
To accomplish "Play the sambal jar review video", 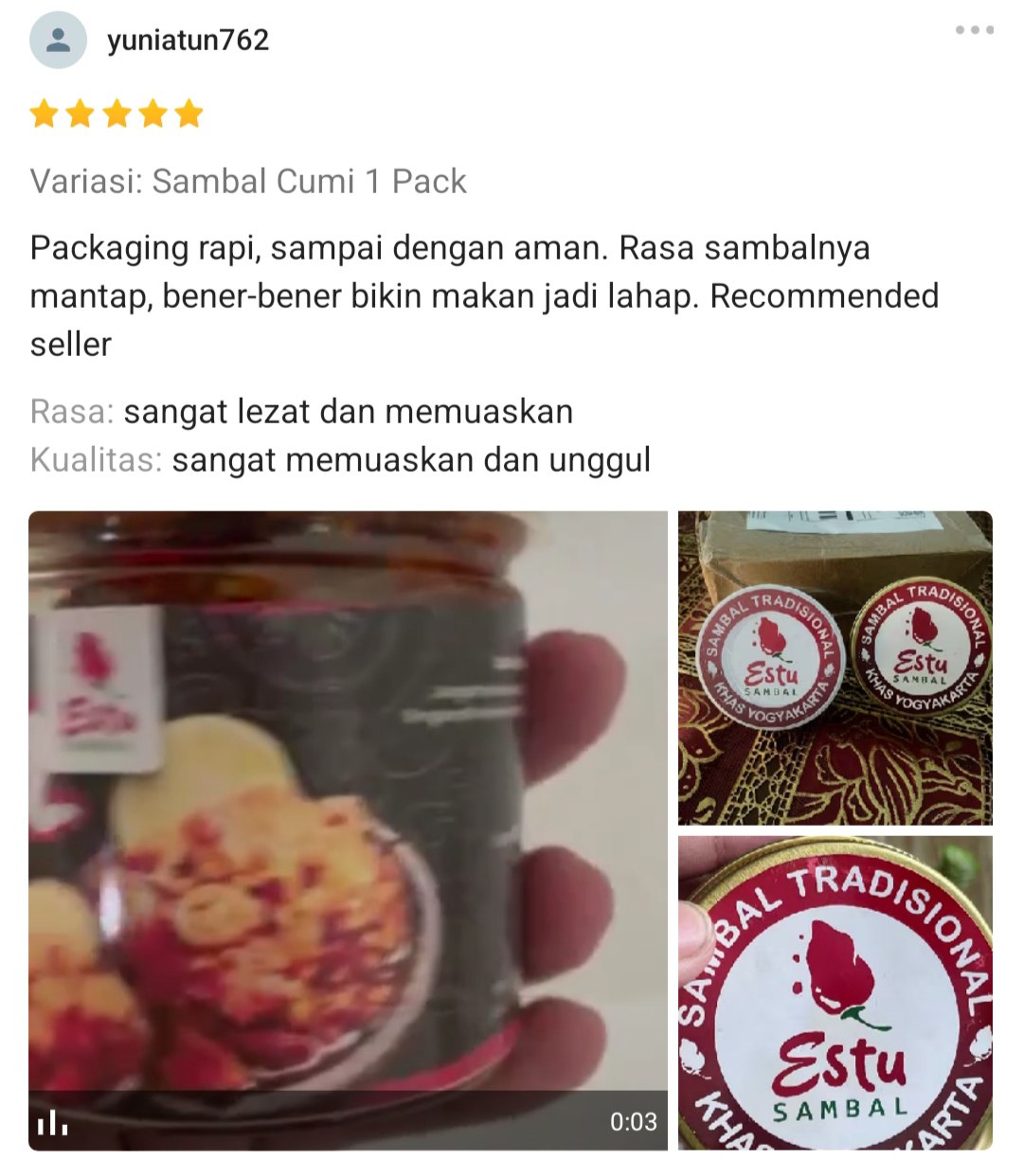I will click(348, 829).
